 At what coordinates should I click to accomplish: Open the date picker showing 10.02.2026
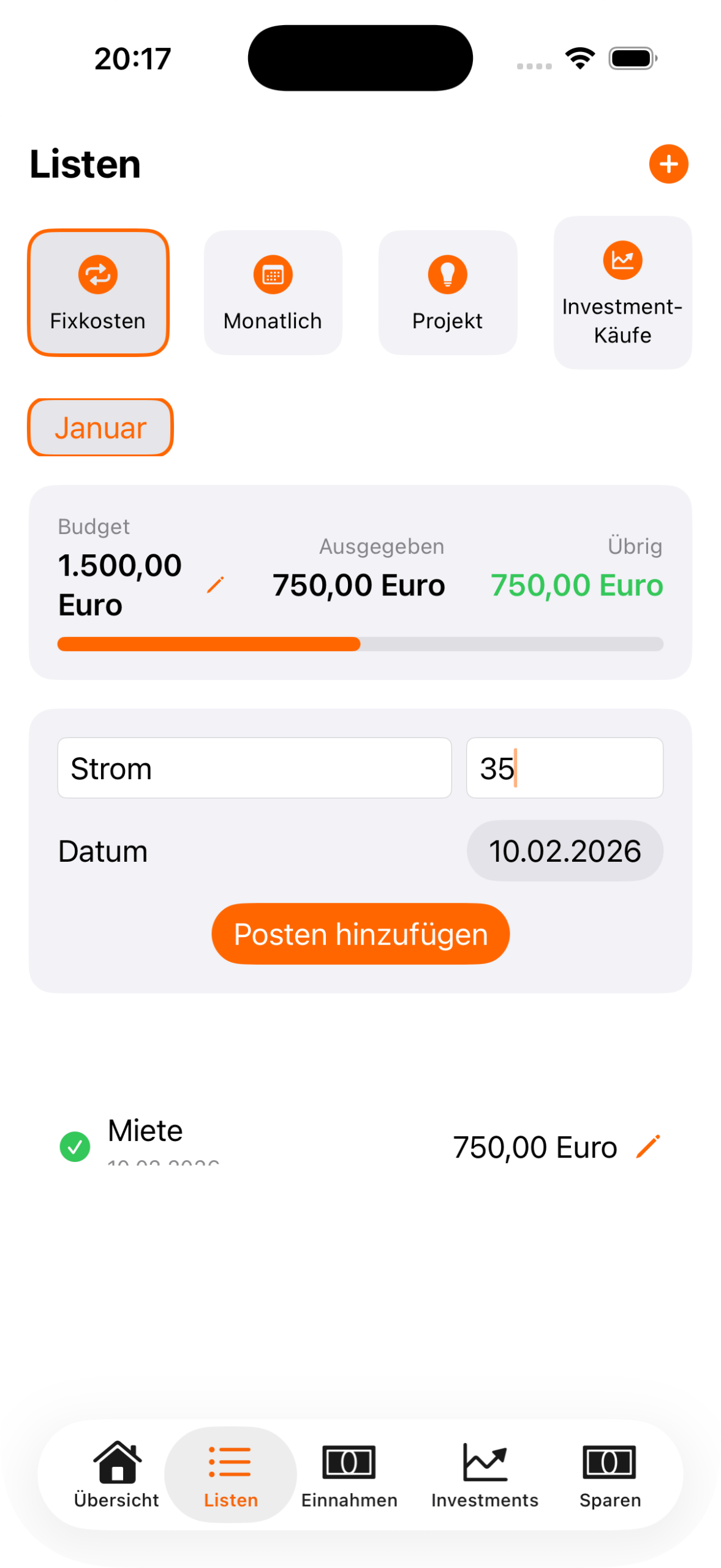click(x=564, y=851)
